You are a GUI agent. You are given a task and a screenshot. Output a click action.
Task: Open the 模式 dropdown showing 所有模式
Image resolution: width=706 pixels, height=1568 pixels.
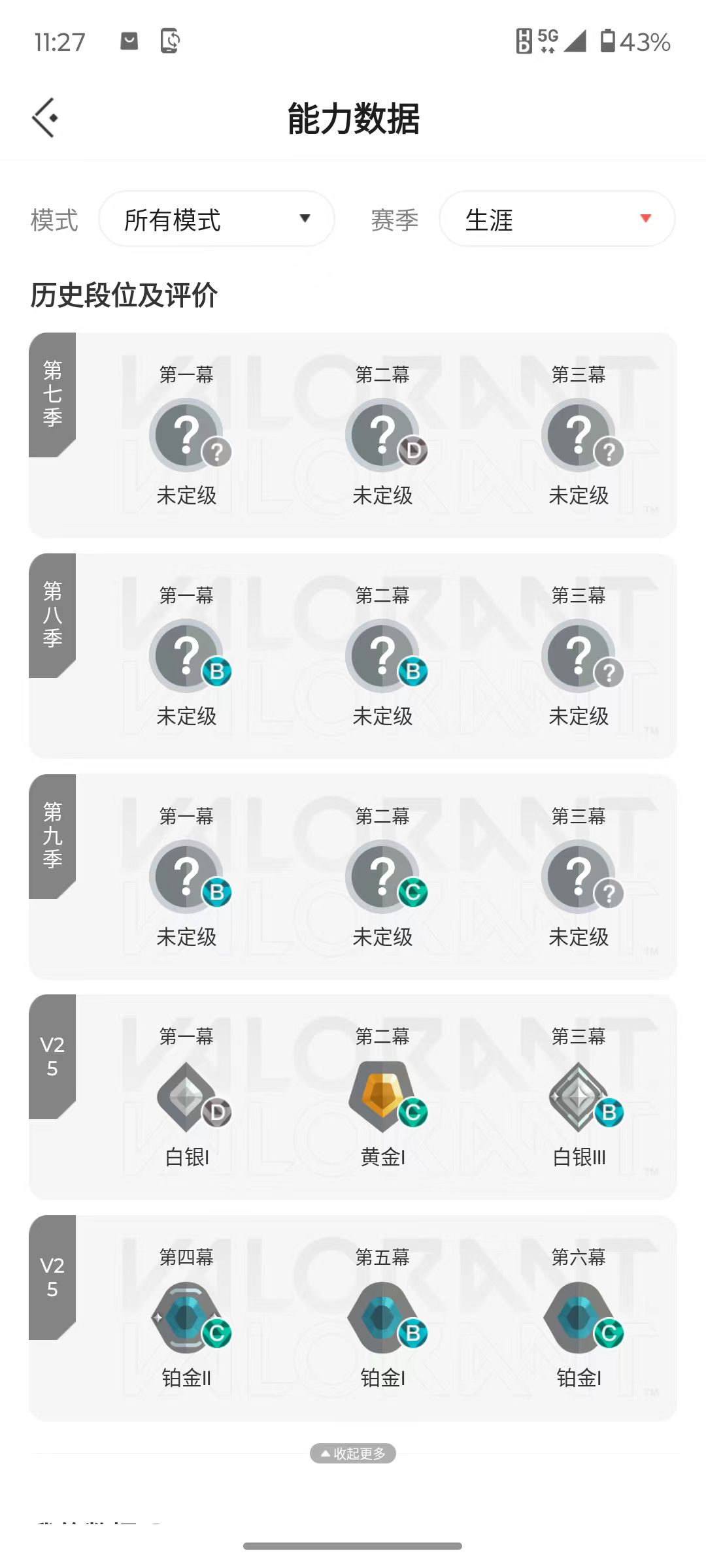pos(216,219)
